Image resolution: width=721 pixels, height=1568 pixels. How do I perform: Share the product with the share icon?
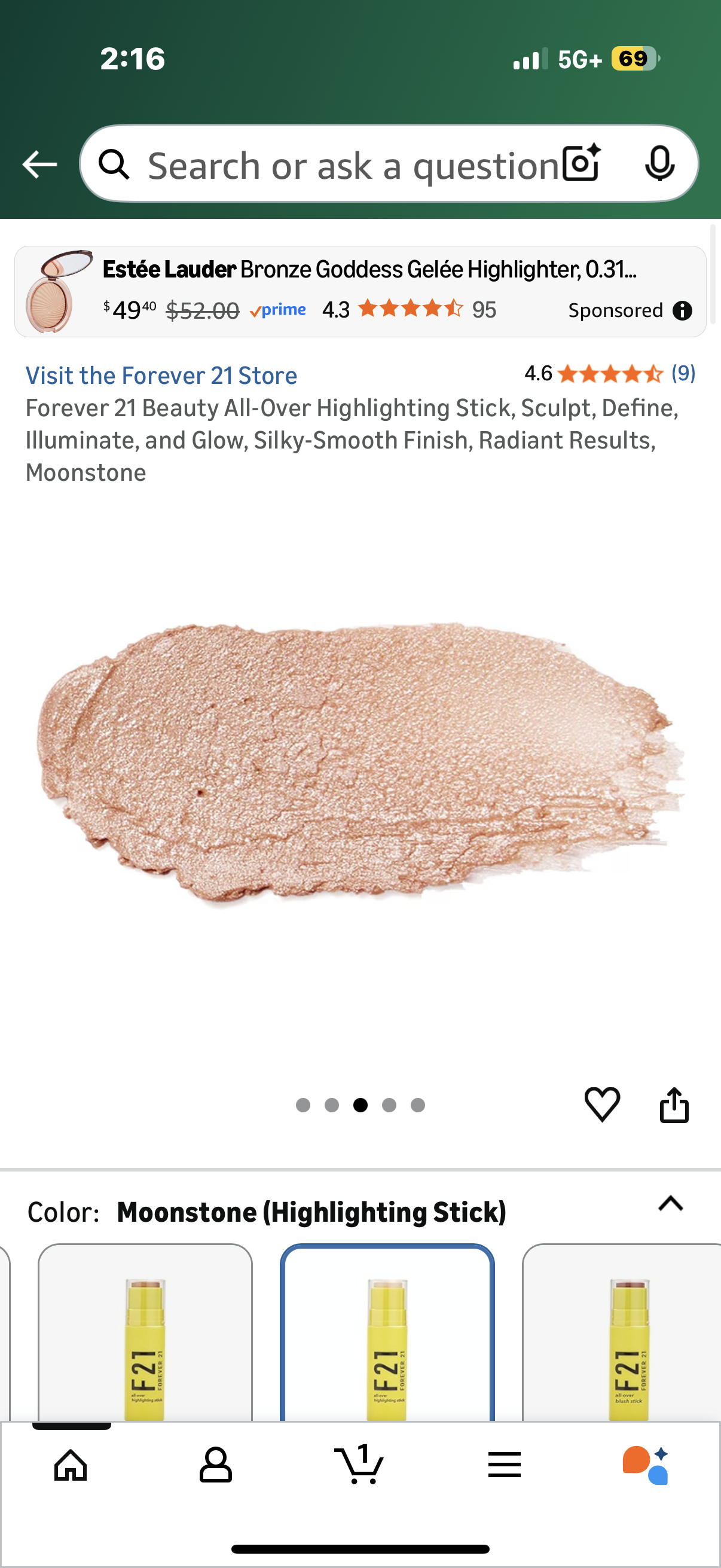(676, 1106)
